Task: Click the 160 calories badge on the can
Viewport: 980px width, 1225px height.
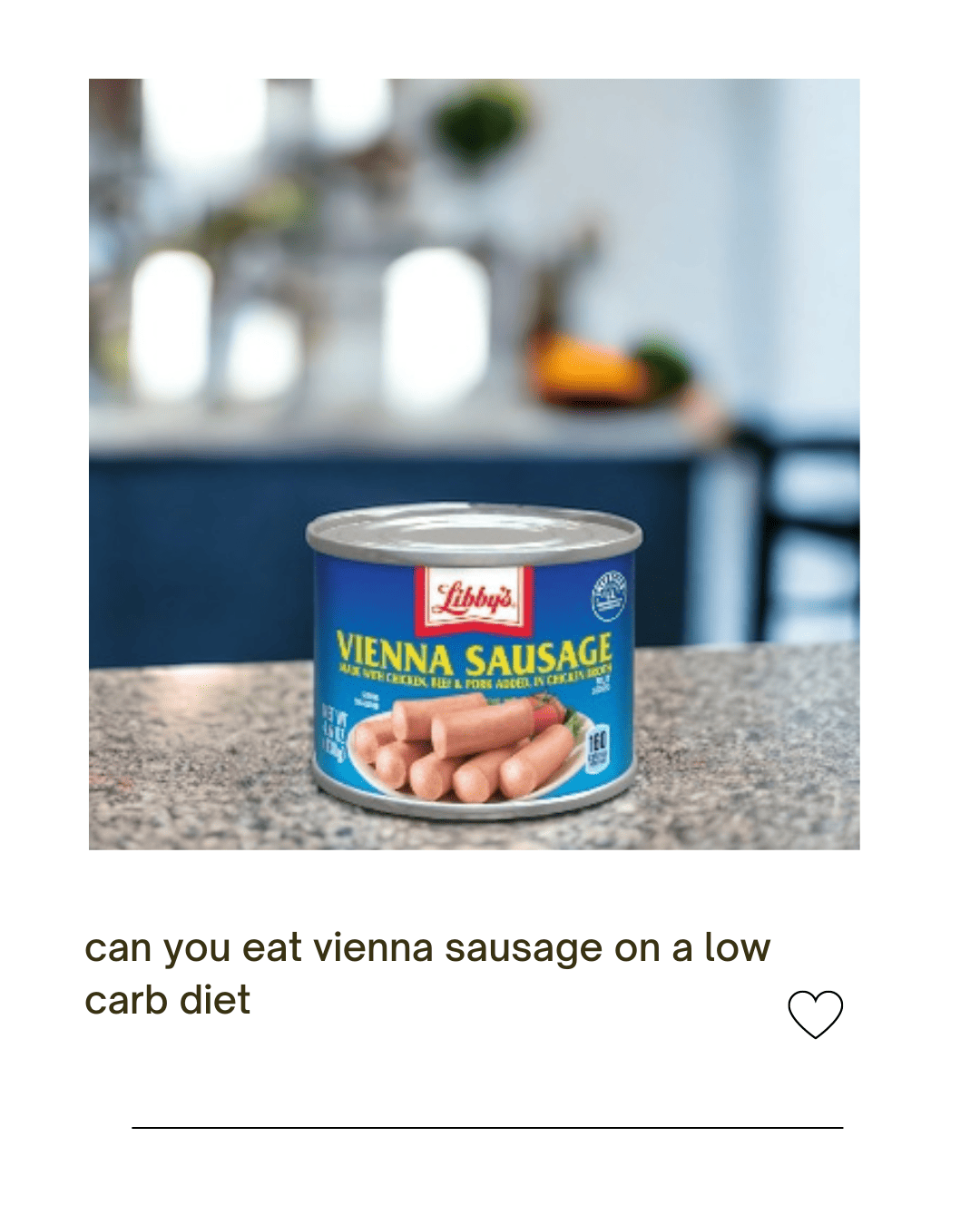Action: pyautogui.click(x=601, y=744)
